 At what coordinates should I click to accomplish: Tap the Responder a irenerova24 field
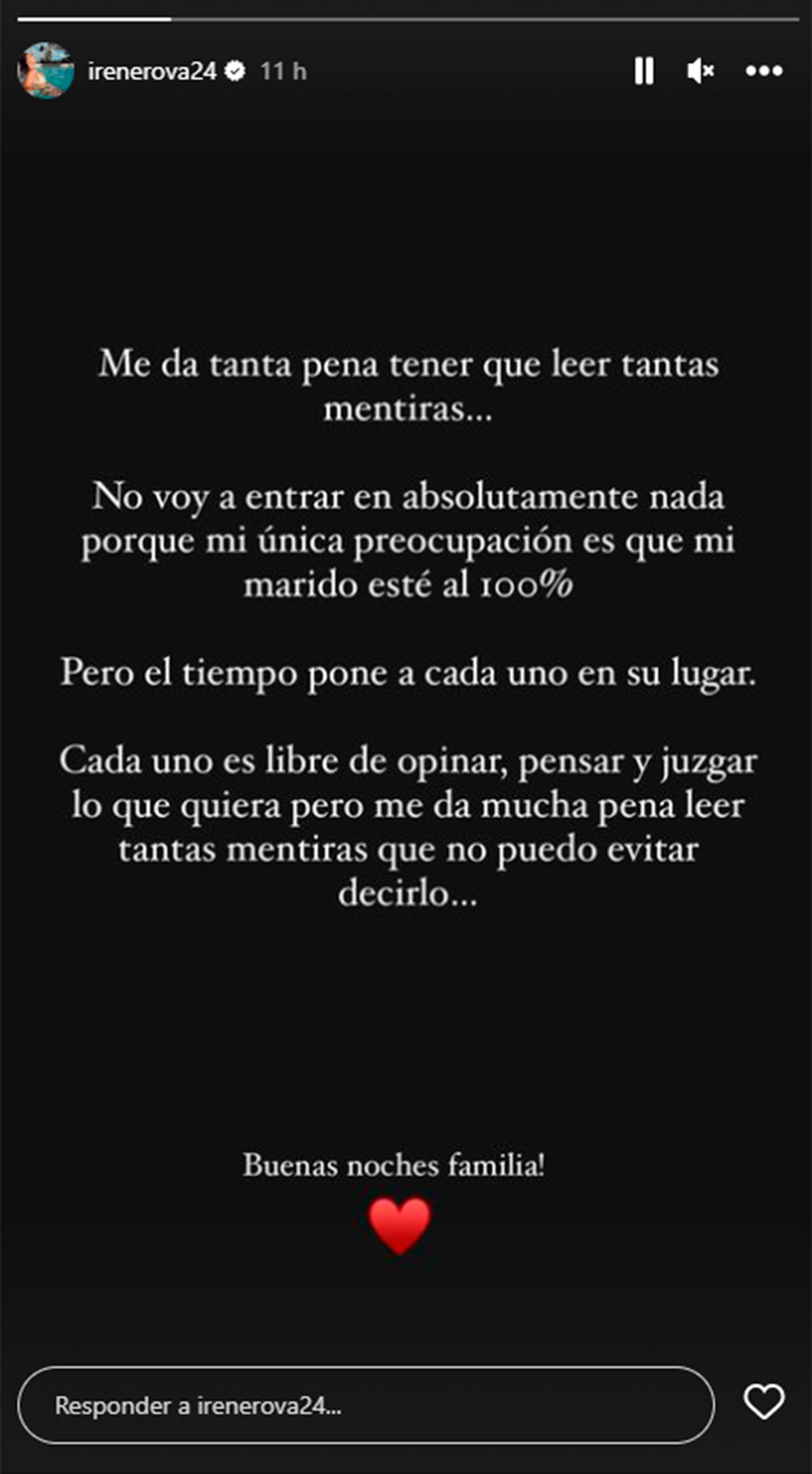click(365, 1405)
